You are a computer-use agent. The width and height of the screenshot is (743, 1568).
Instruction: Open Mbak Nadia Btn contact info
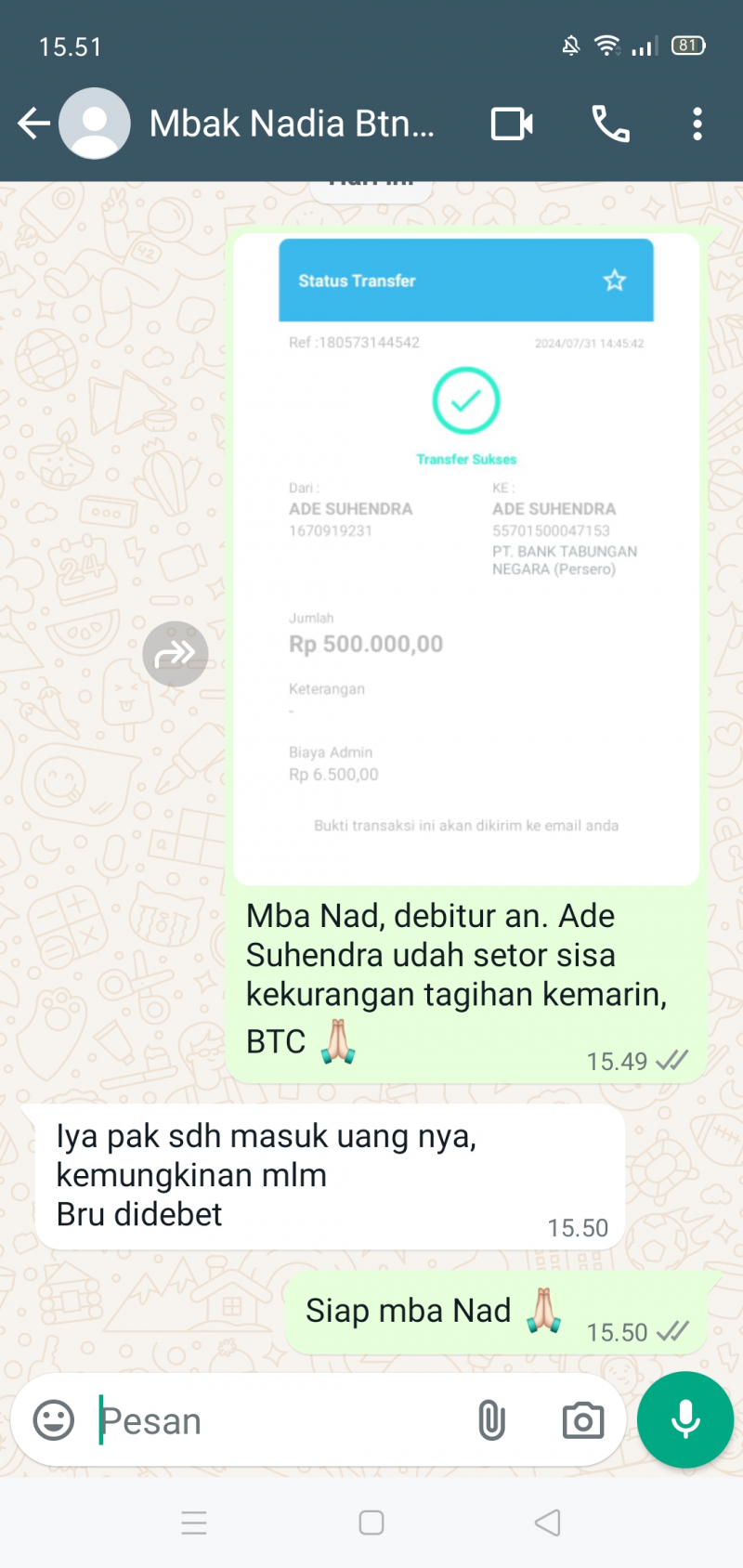click(x=292, y=124)
